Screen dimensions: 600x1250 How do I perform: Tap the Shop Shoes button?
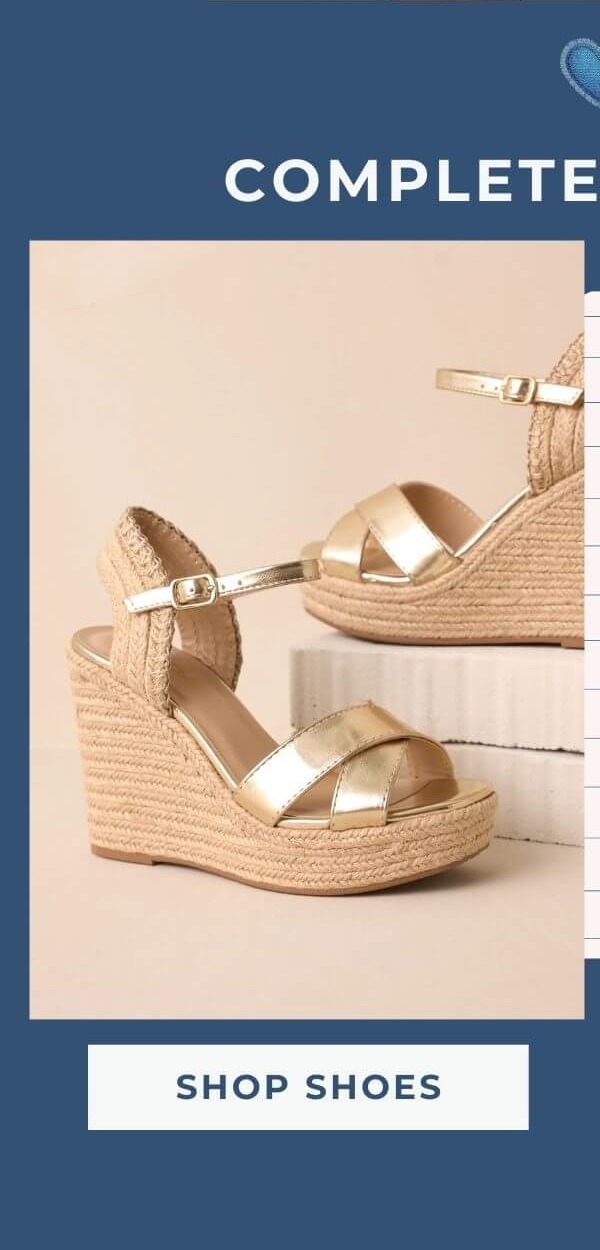[308, 1087]
